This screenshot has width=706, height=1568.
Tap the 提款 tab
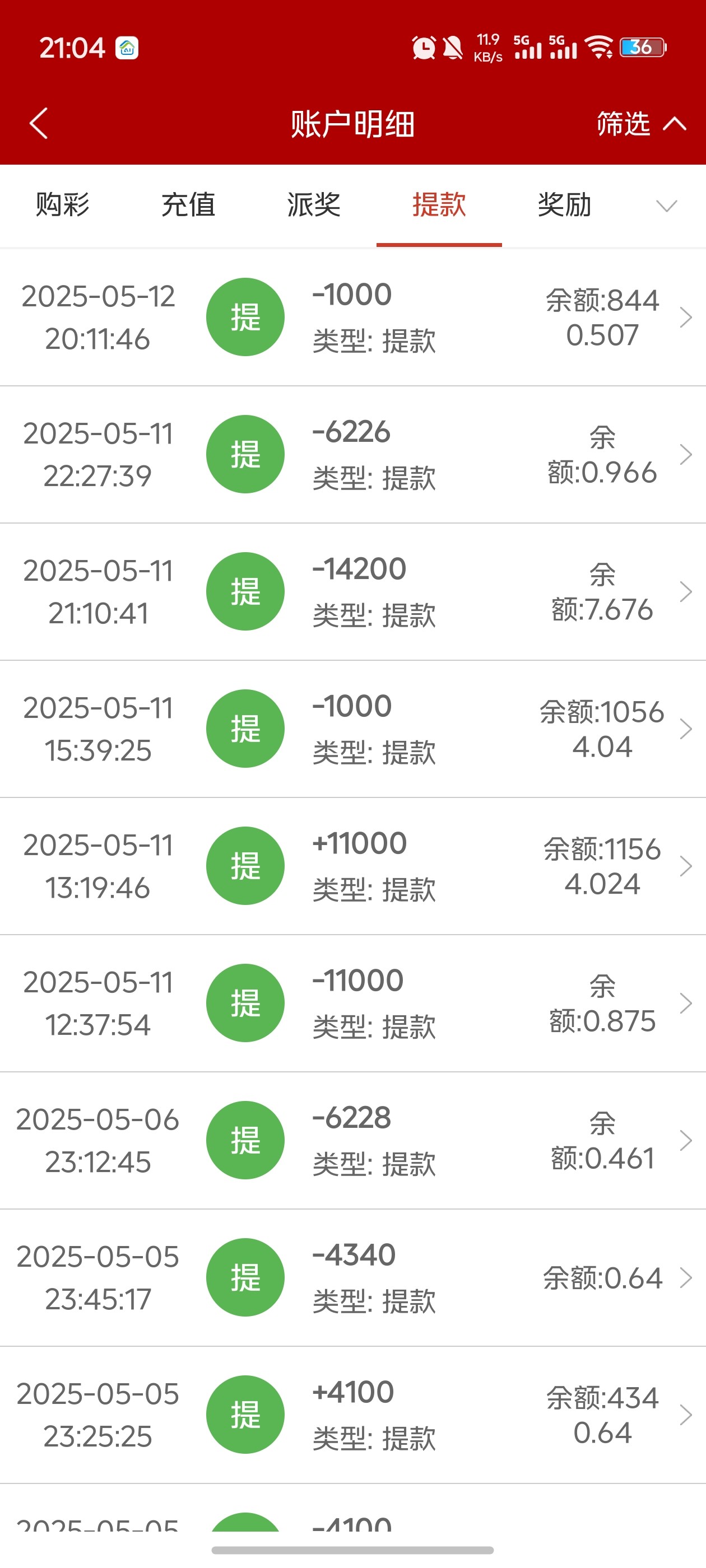pyautogui.click(x=439, y=204)
